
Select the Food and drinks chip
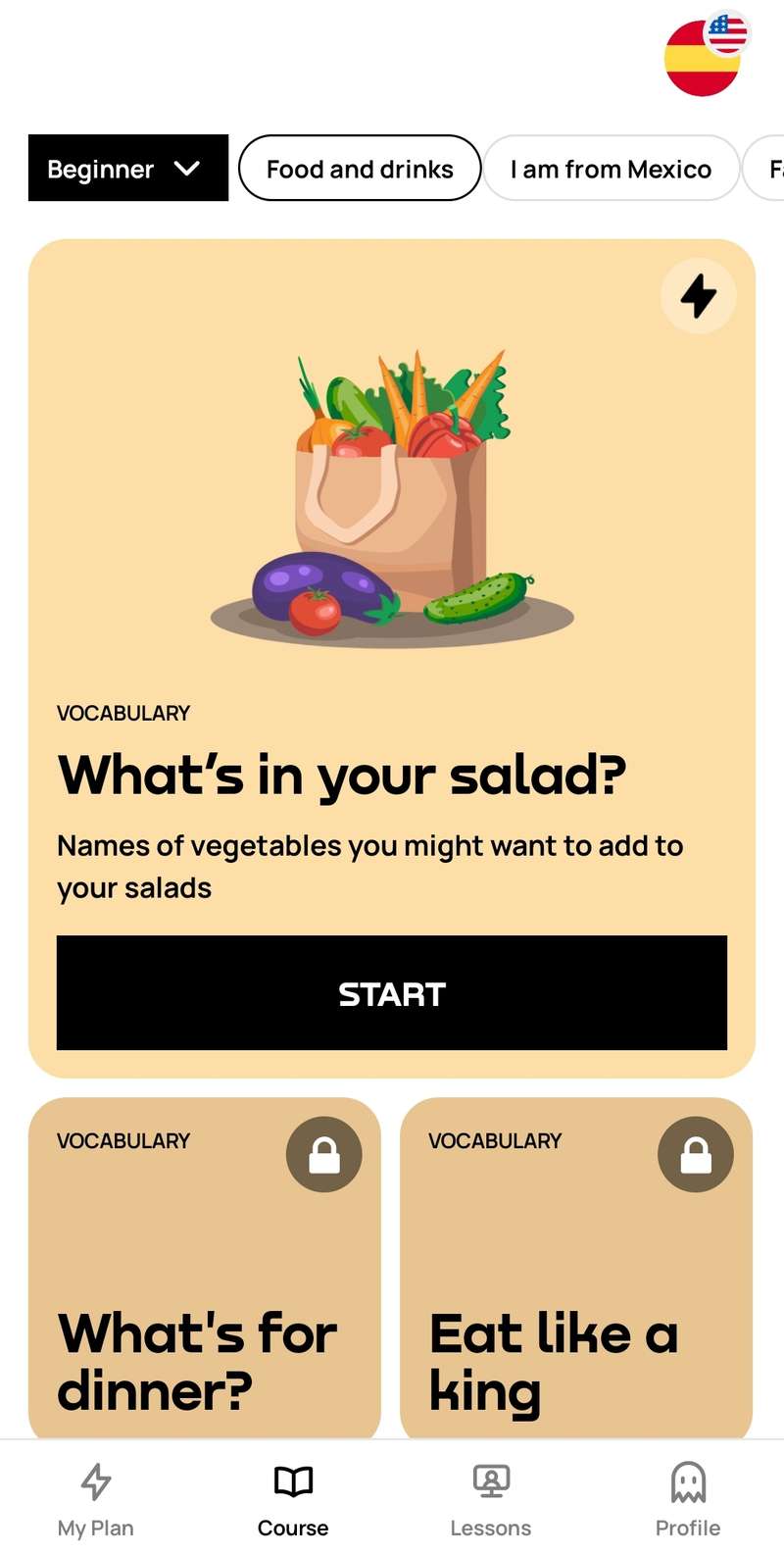(360, 169)
